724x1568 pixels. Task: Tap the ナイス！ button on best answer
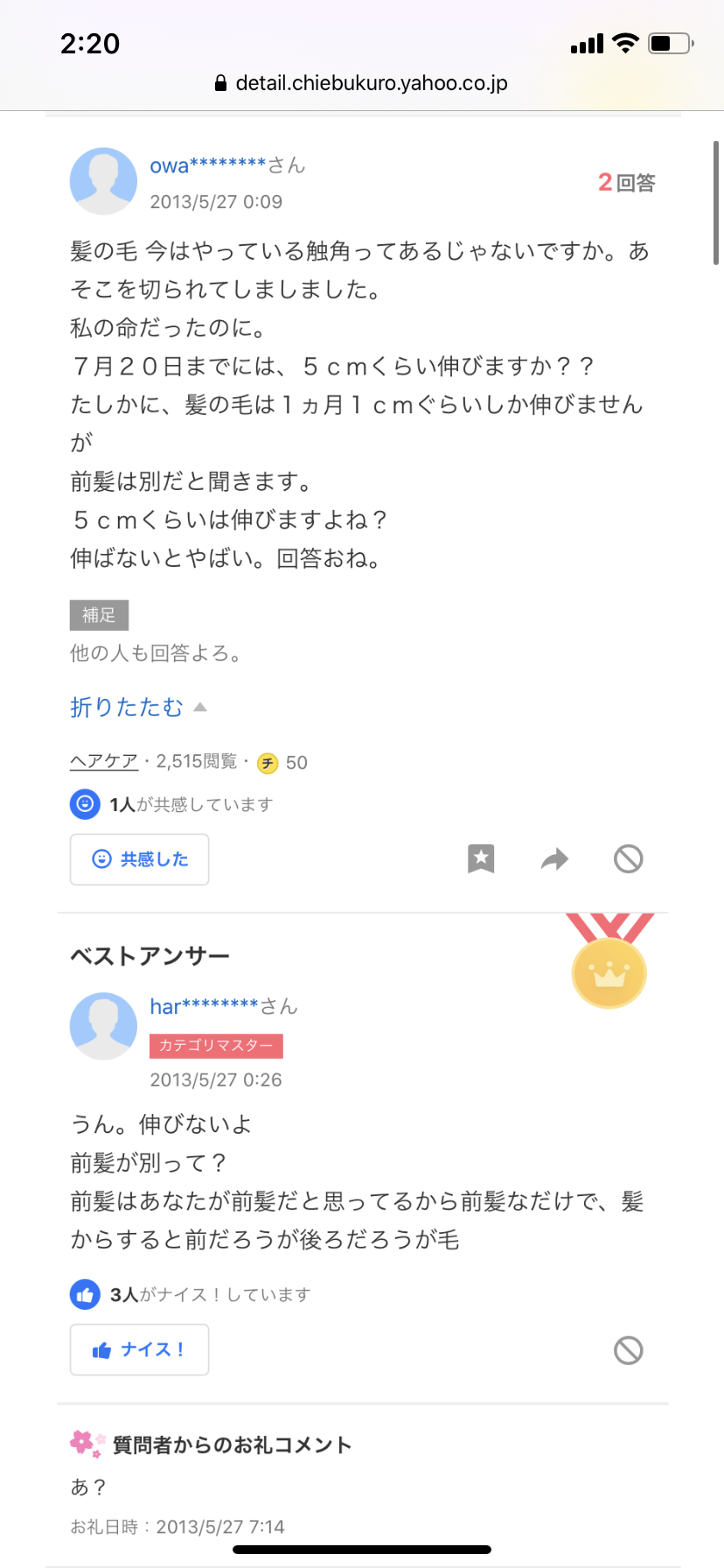pyautogui.click(x=140, y=1349)
